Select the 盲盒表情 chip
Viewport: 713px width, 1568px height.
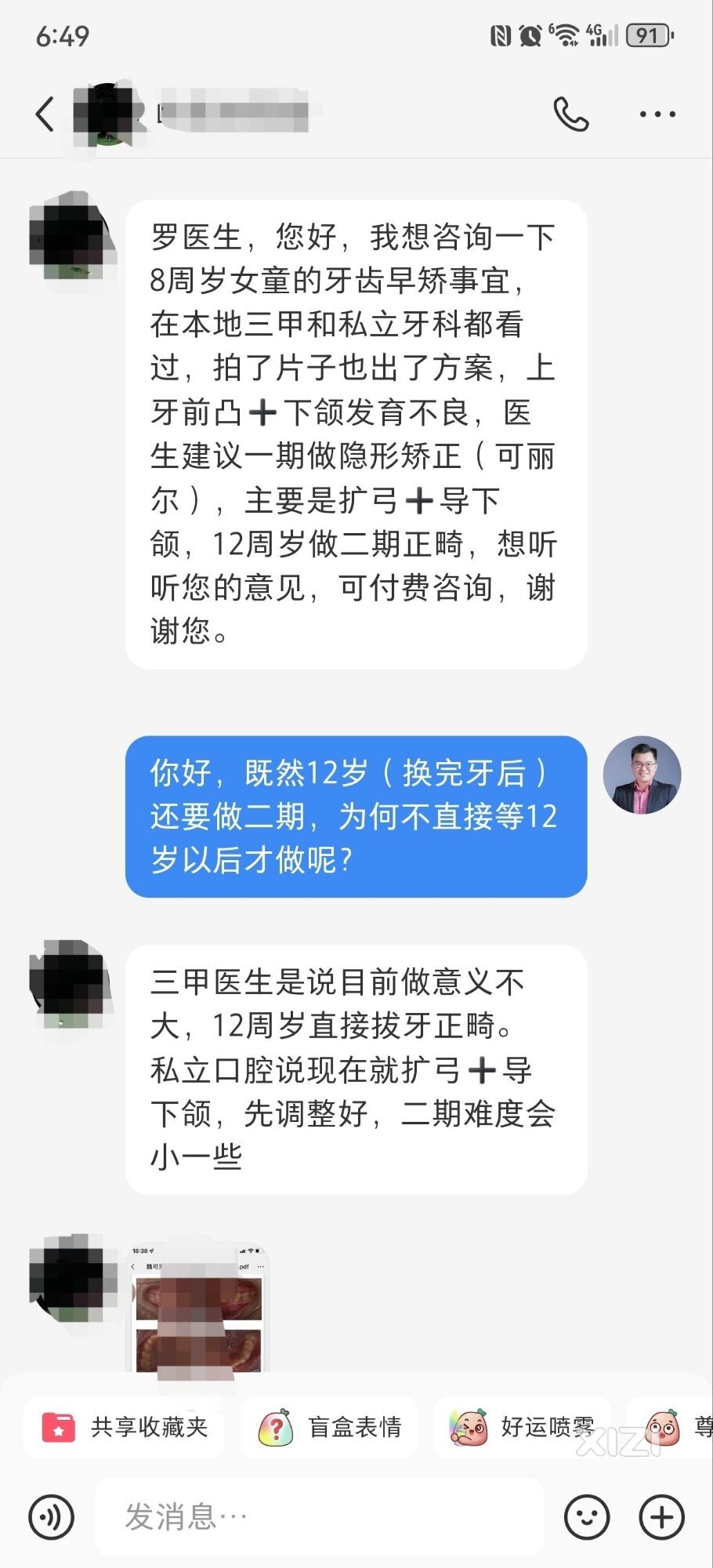(x=330, y=1427)
